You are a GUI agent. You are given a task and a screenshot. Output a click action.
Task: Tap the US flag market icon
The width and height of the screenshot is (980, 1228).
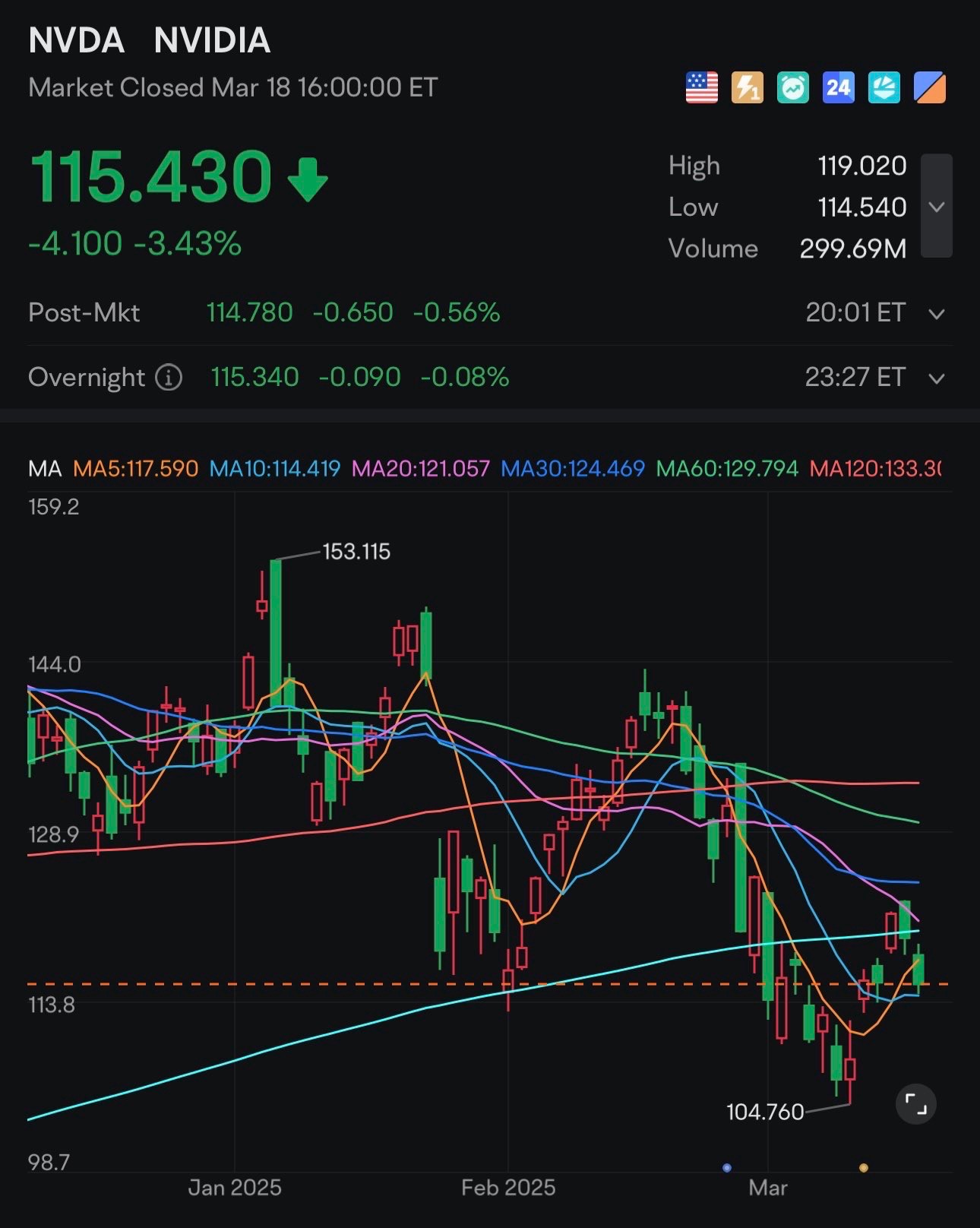click(x=701, y=88)
